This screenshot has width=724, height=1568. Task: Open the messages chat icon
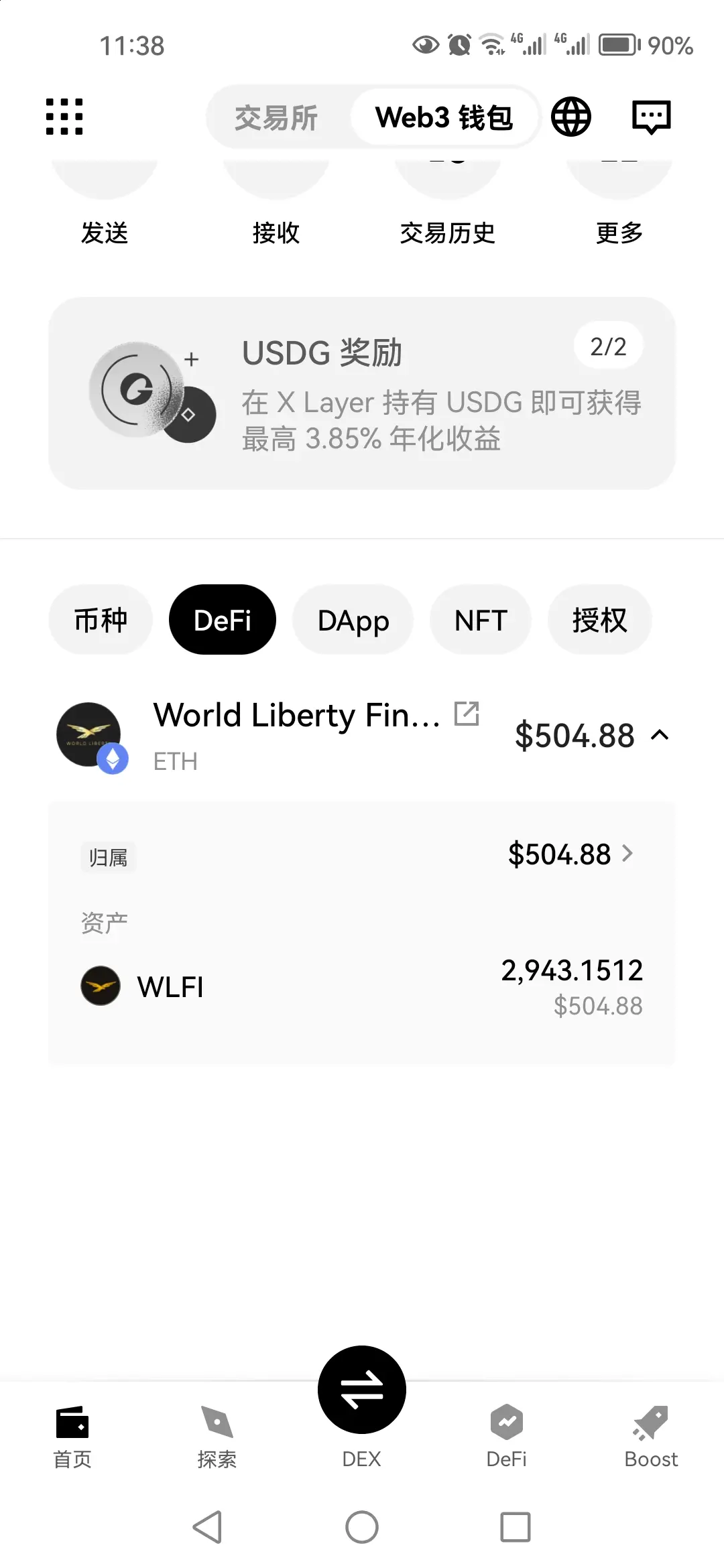pyautogui.click(x=652, y=117)
